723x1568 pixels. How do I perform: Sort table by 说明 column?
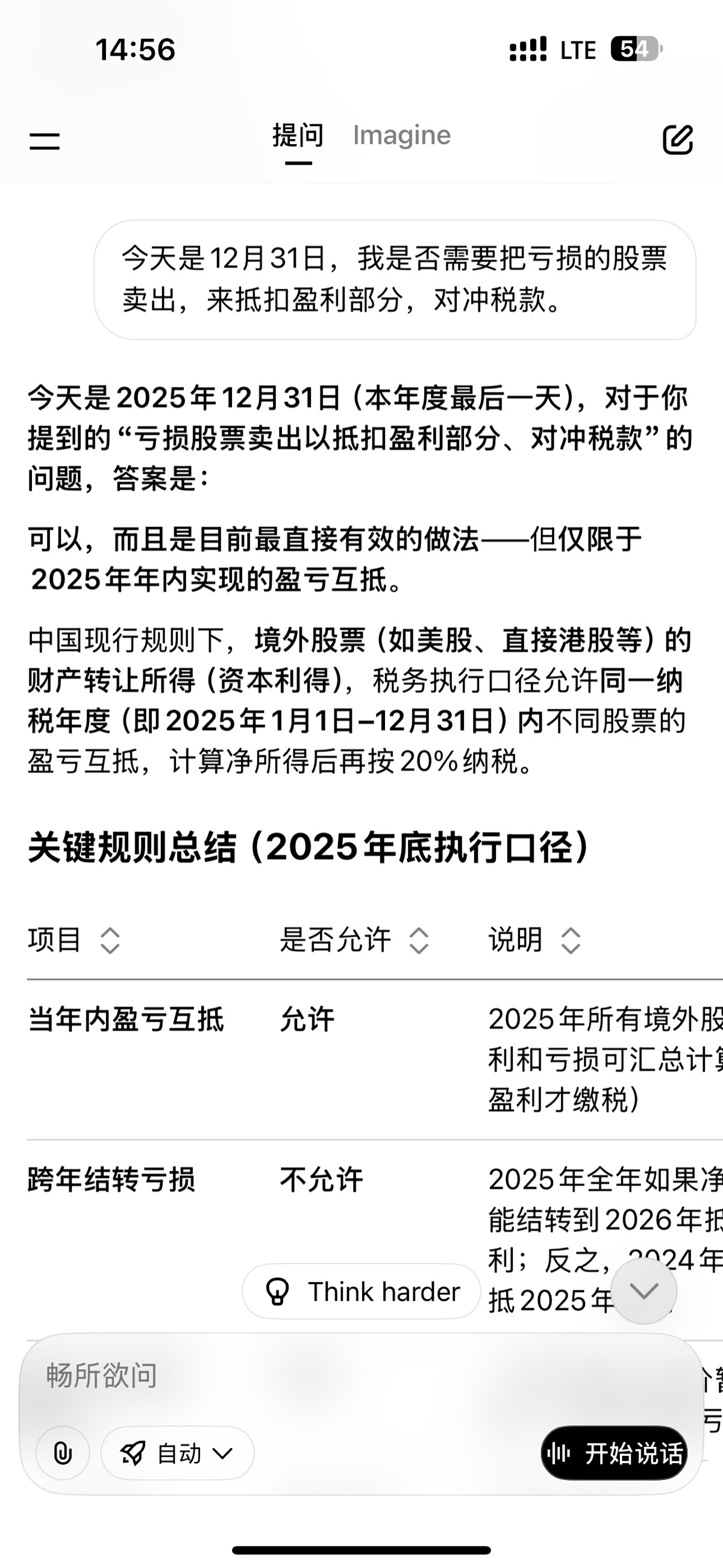click(x=570, y=940)
